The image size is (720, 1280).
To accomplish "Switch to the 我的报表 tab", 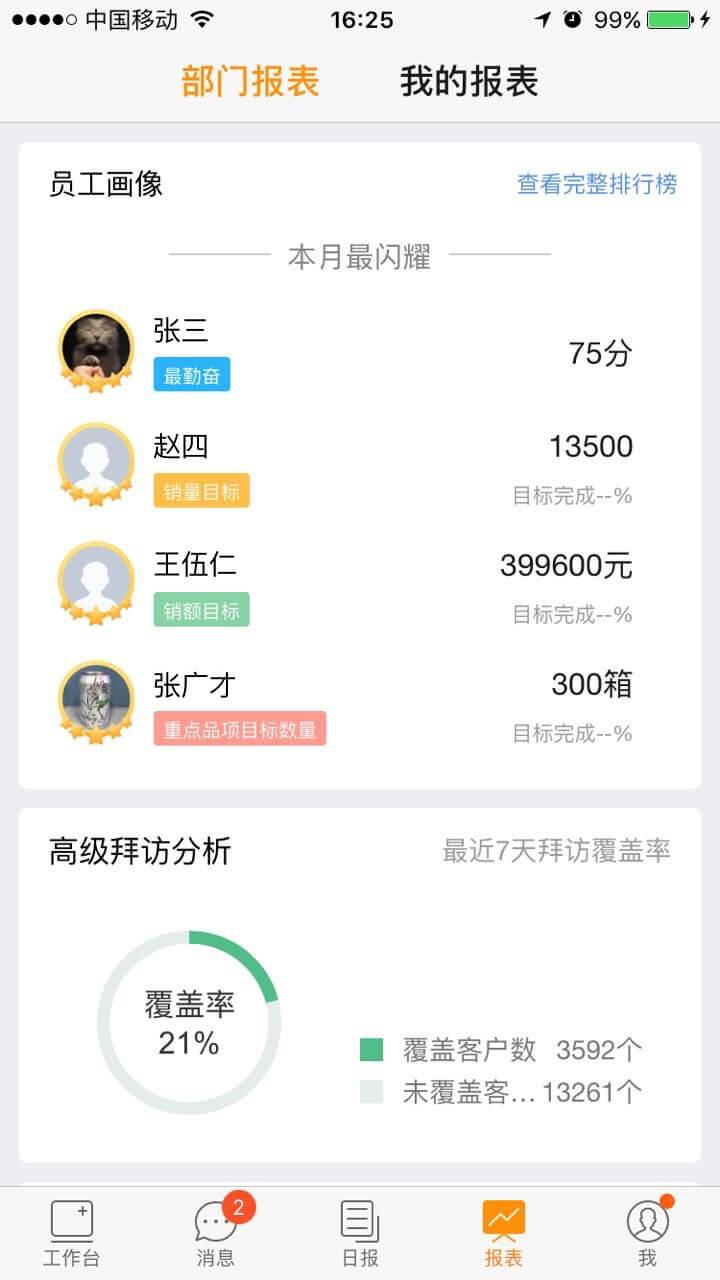I will (x=469, y=81).
